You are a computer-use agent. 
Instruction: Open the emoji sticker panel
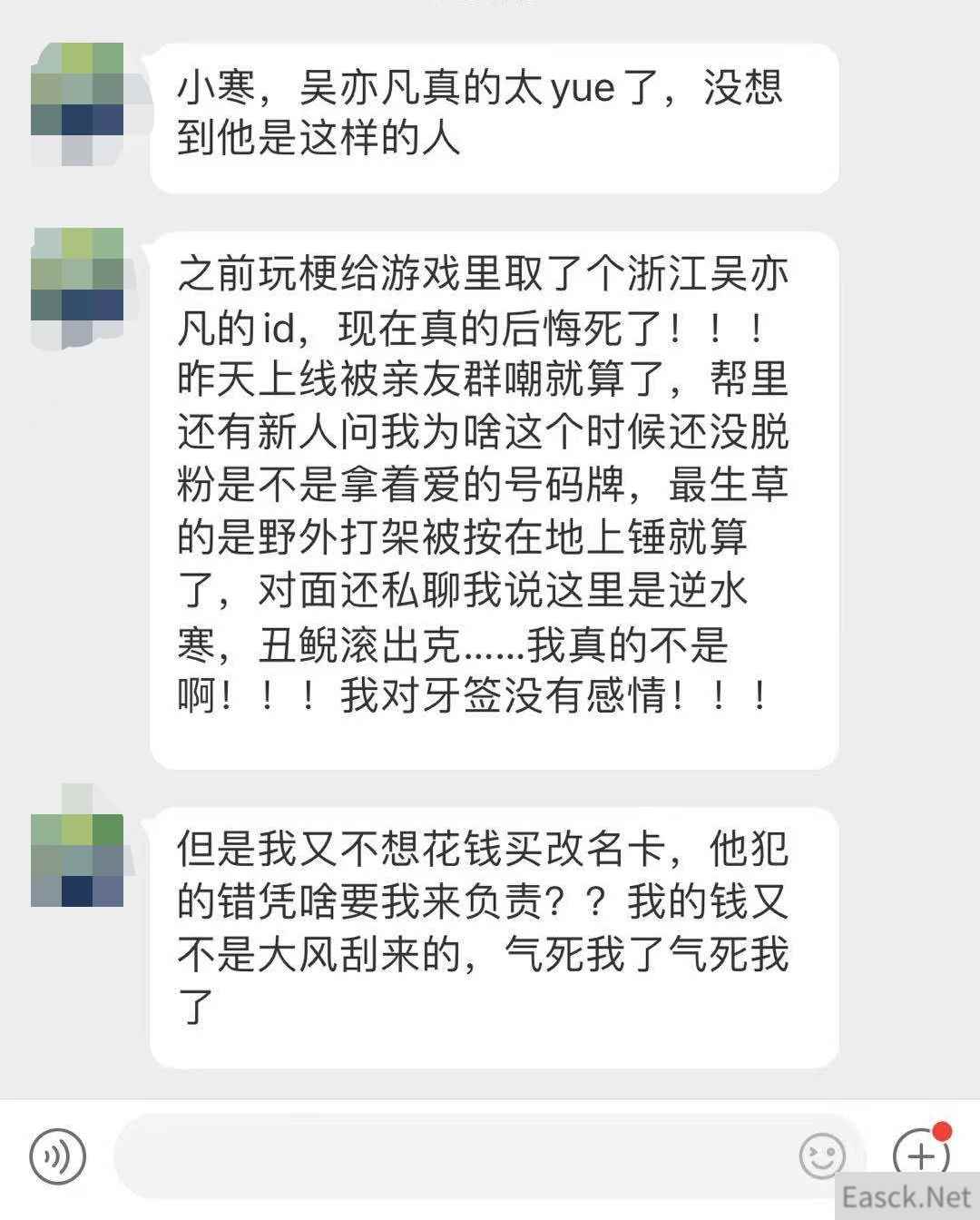[822, 1156]
